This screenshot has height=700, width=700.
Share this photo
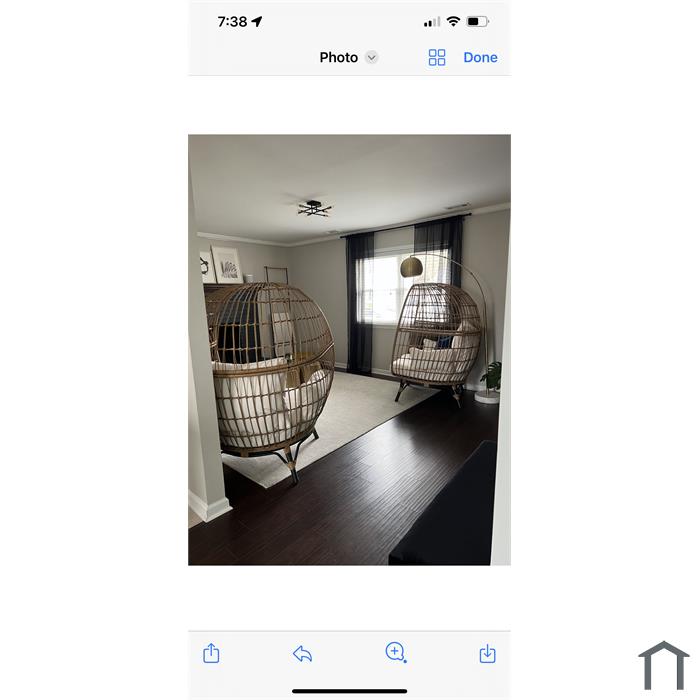point(211,653)
